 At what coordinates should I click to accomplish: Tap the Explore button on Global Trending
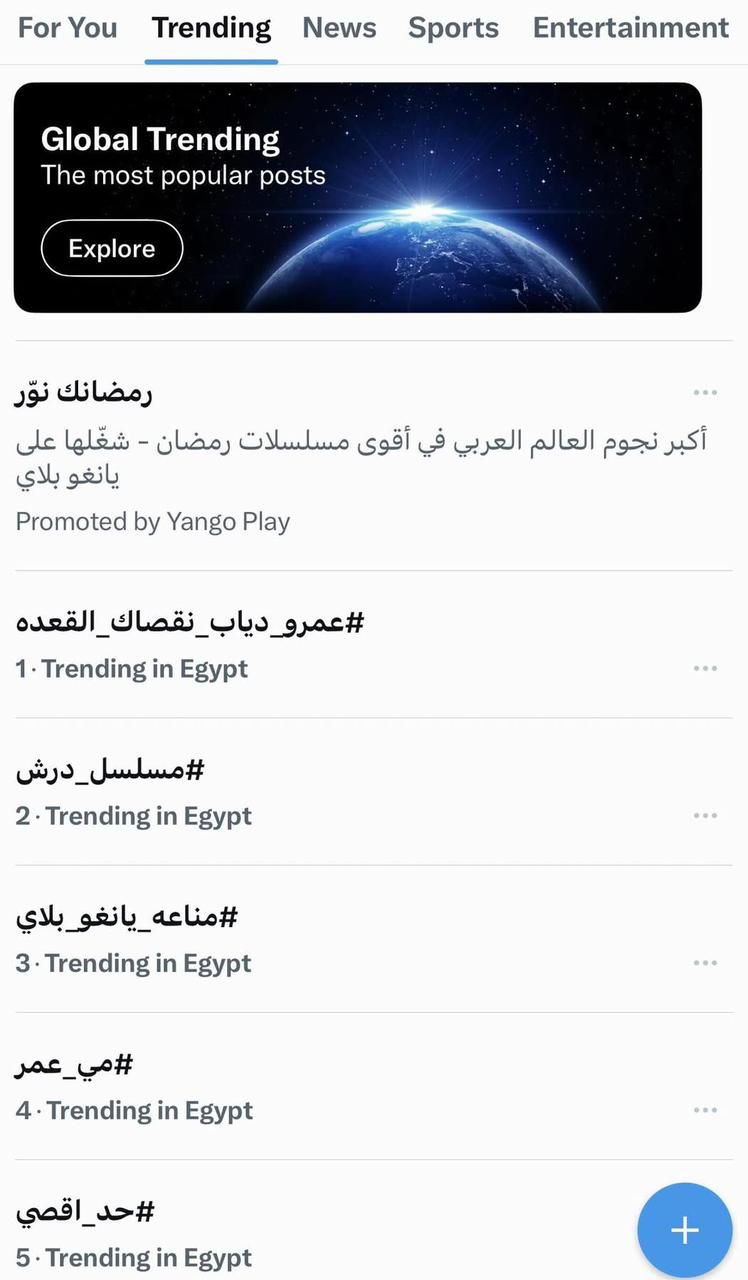112,248
